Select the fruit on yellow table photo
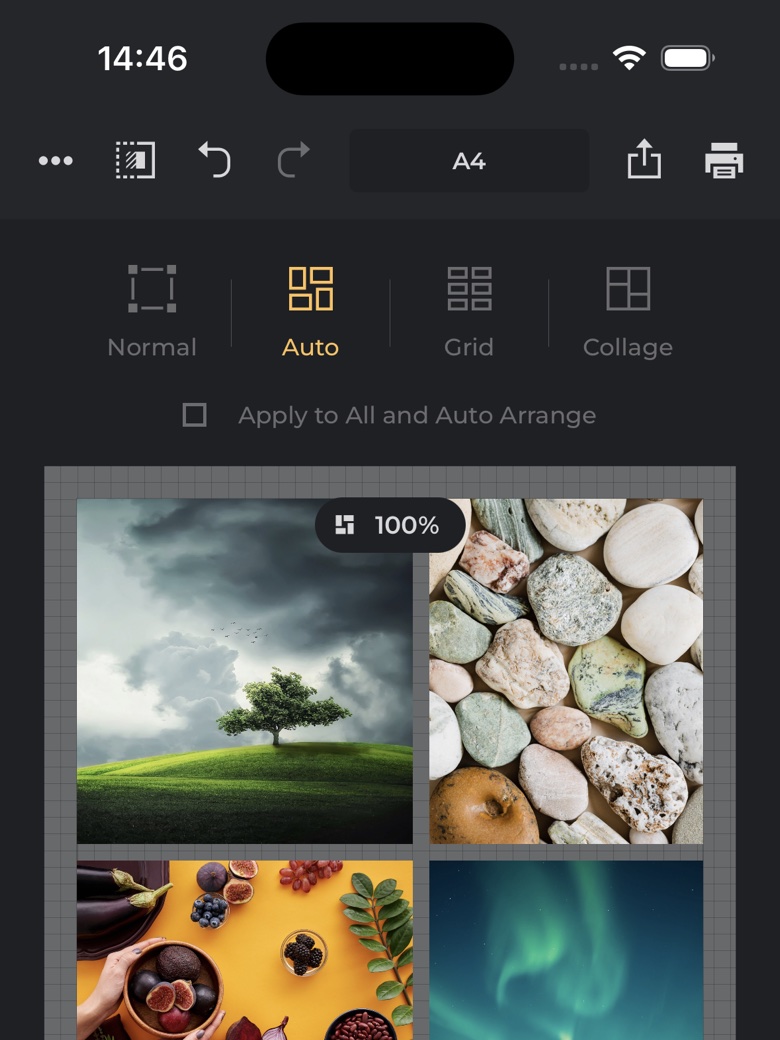This screenshot has width=780, height=1040. [x=244, y=950]
